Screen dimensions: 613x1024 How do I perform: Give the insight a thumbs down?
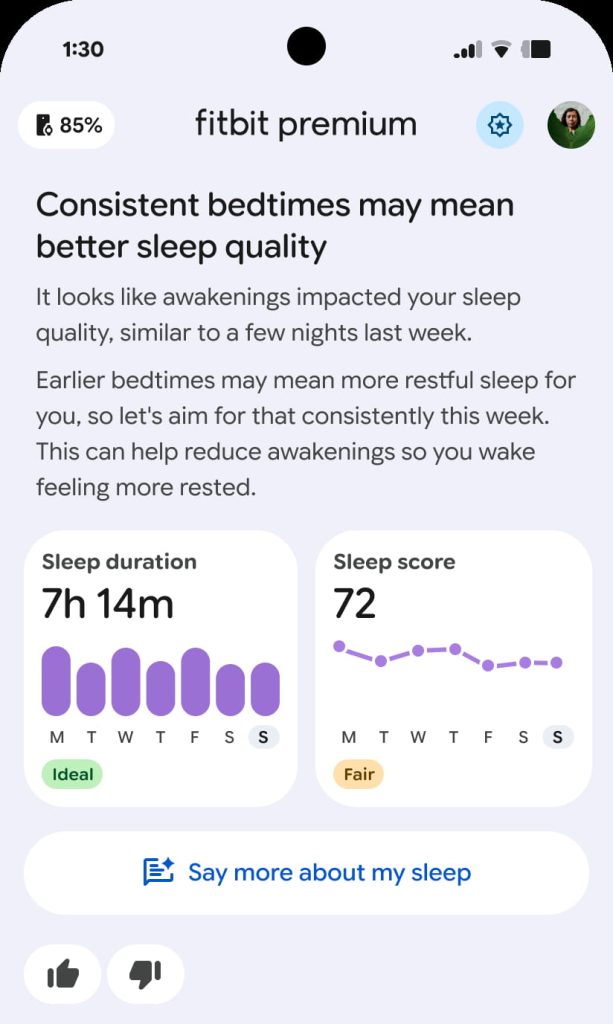click(x=146, y=973)
